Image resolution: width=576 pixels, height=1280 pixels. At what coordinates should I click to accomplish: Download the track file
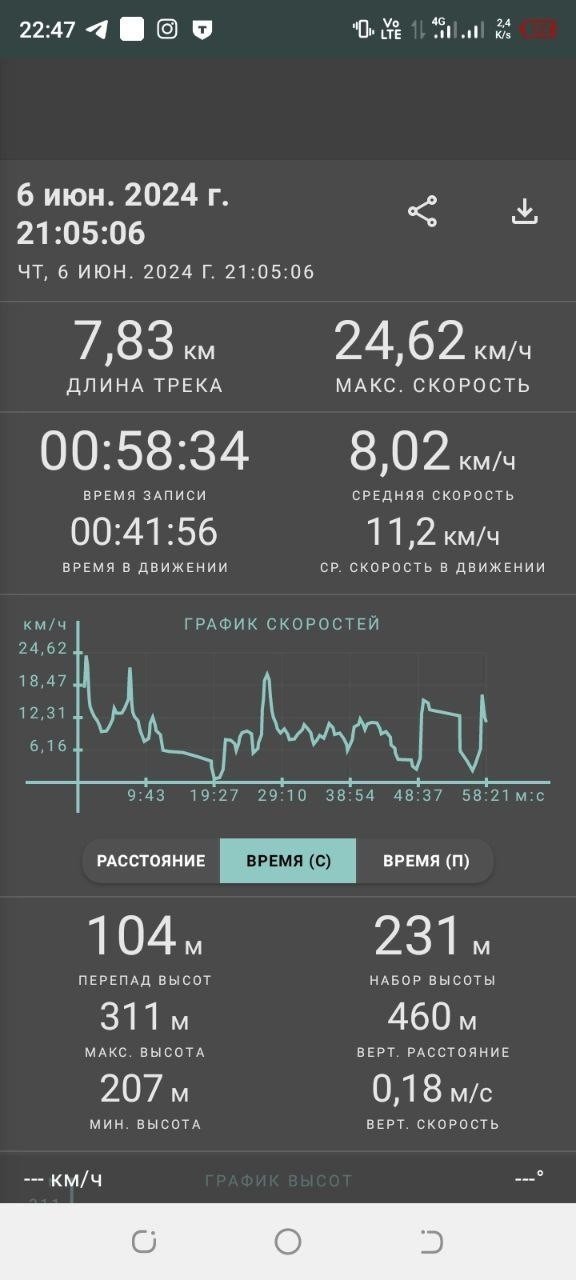[x=525, y=212]
